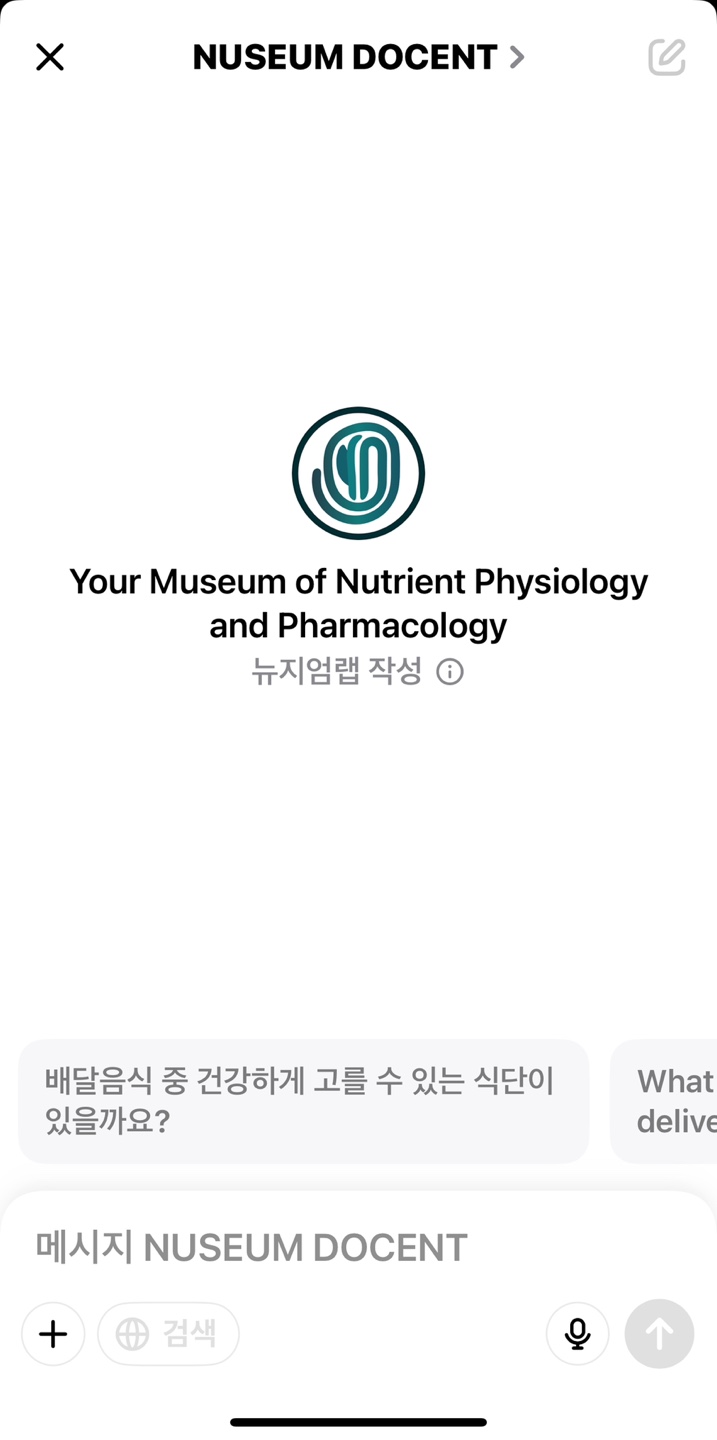The image size is (717, 1440).
Task: Show info about the creator 뉴지엄랩
Action: (x=450, y=672)
